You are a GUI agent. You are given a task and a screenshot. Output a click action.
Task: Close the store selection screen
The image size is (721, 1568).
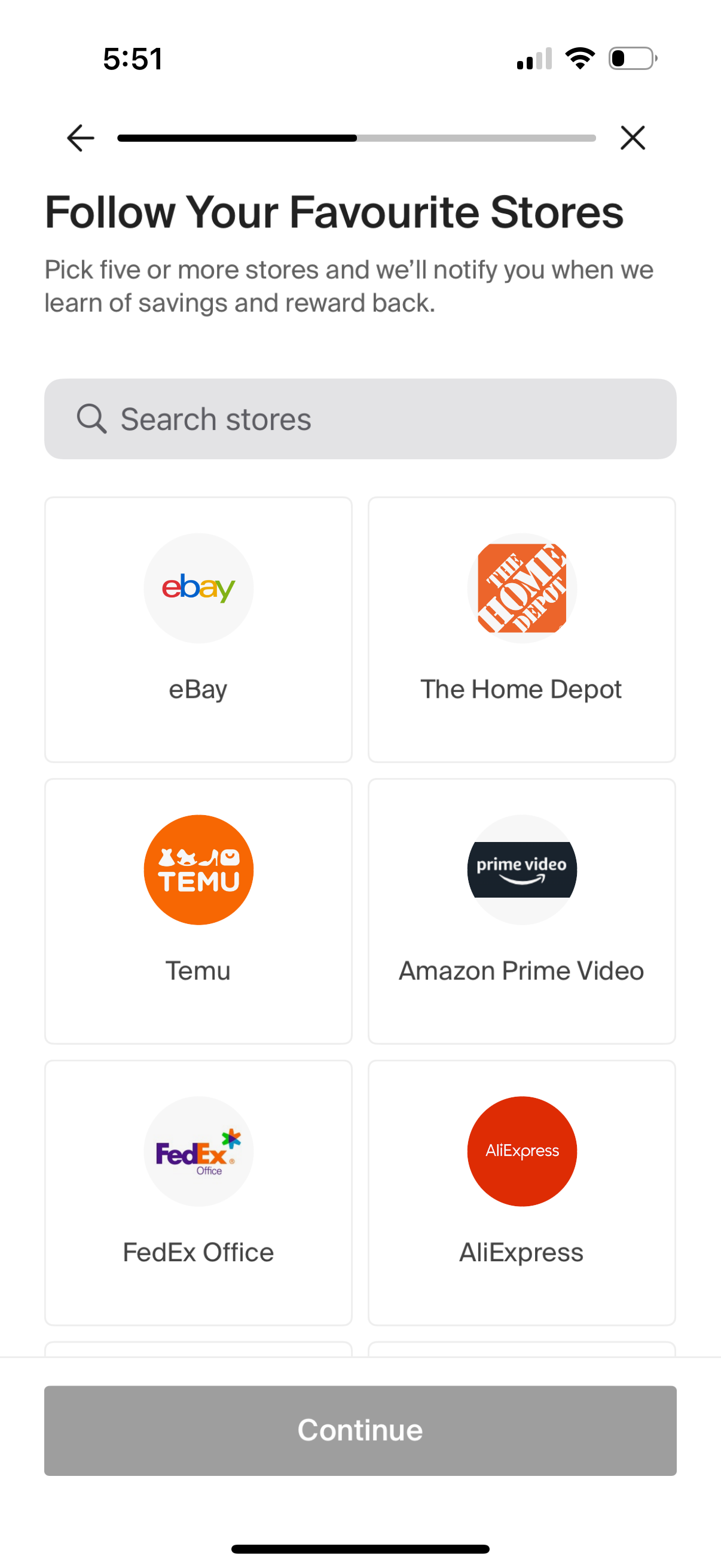coord(632,138)
